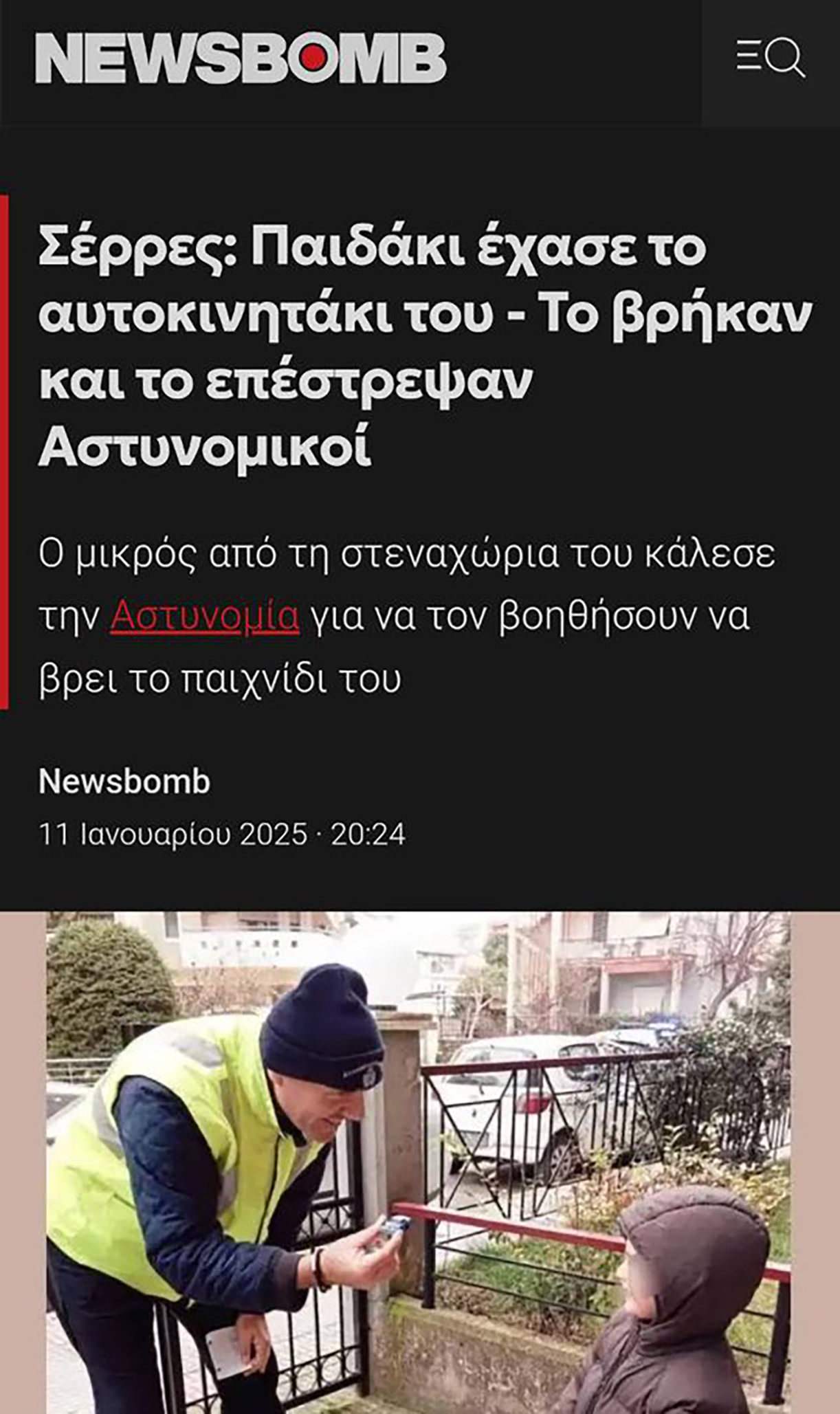Open the menu and search button
Viewport: 840px width, 1414px height.
(770, 58)
